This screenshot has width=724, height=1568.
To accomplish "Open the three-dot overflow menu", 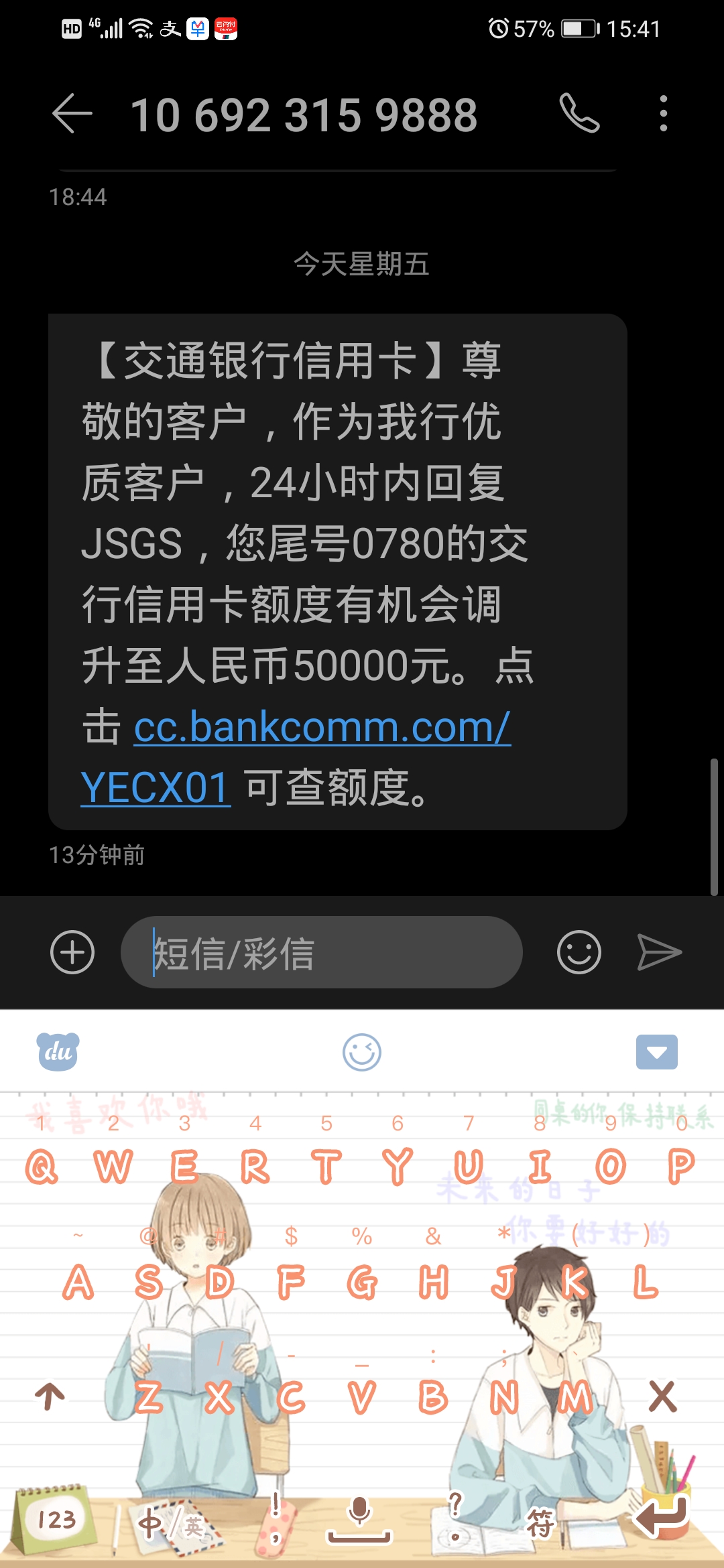I will point(663,113).
